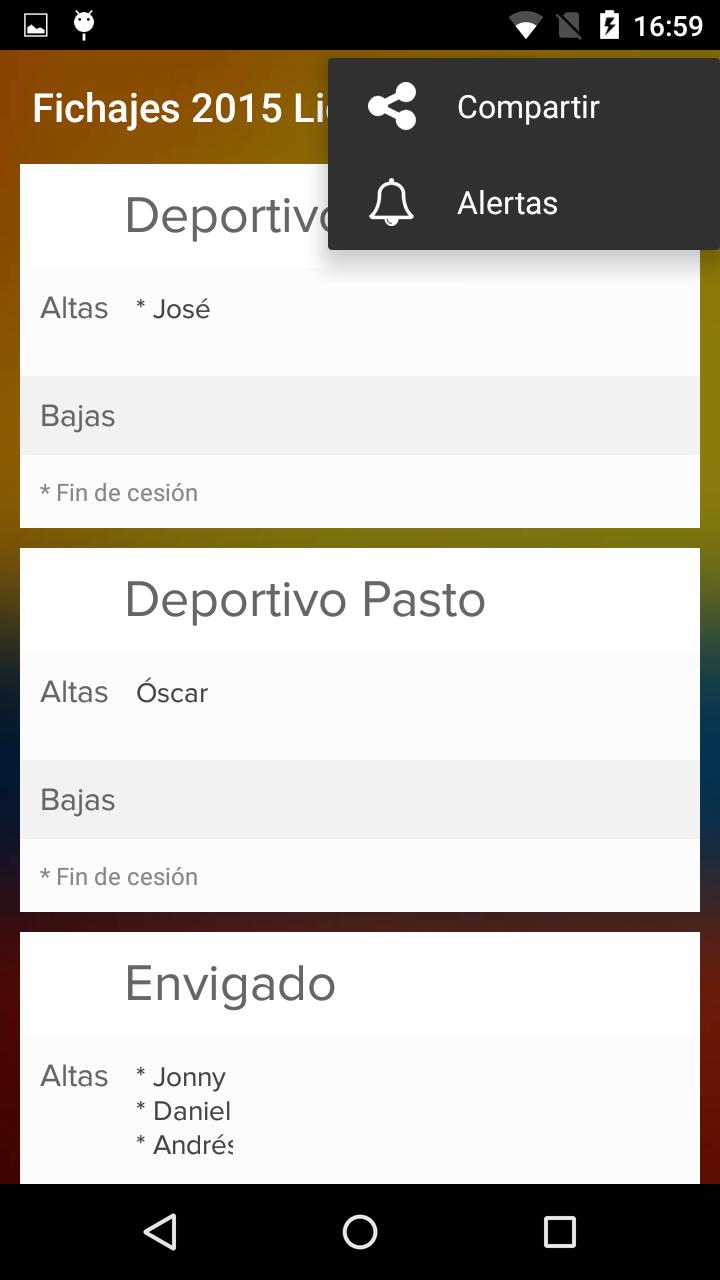
Task: Tap the share icon next to Compartir
Action: pos(391,105)
